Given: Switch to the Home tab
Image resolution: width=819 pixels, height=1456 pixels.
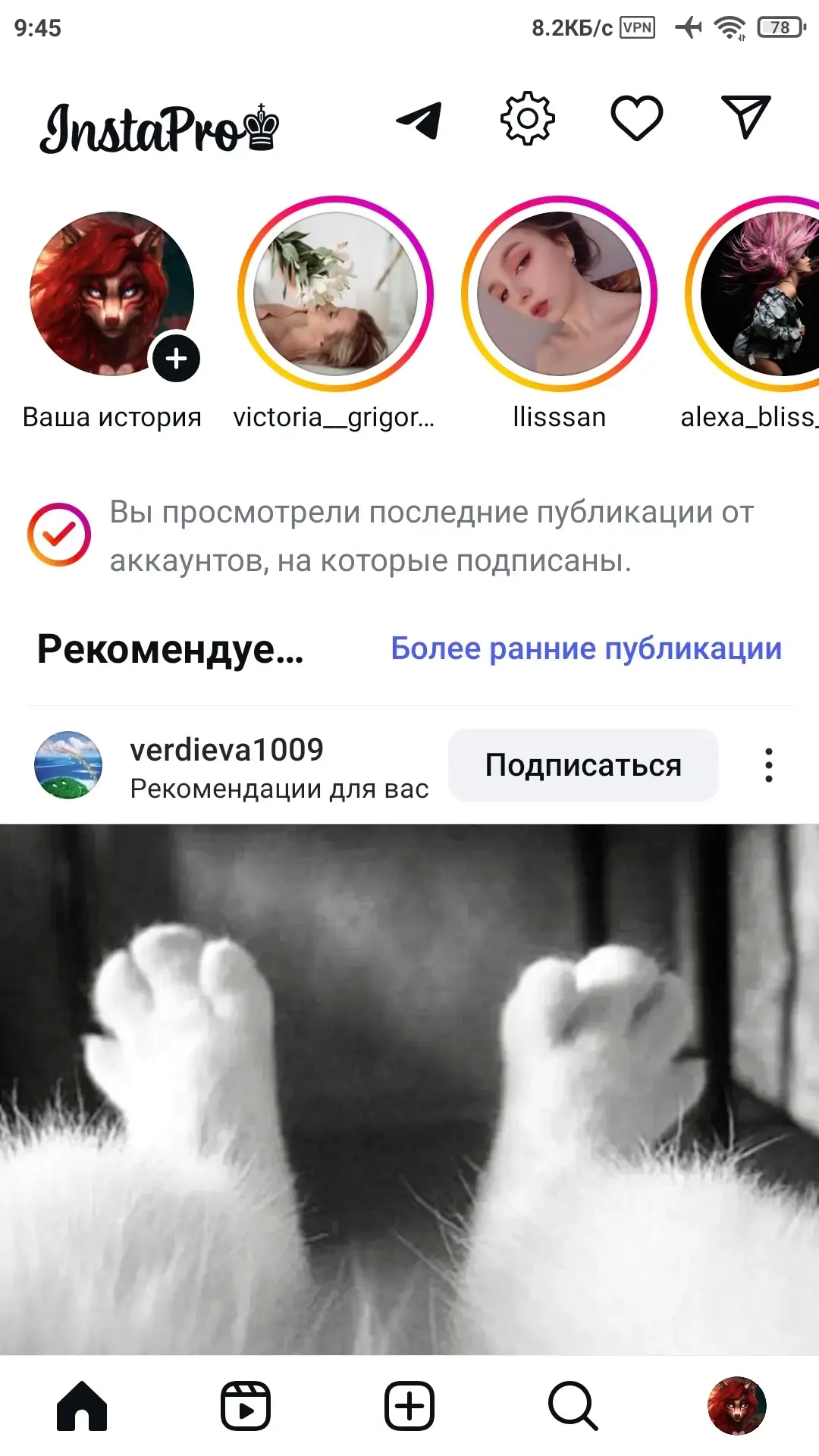Looking at the screenshot, I should pyautogui.click(x=82, y=1406).
